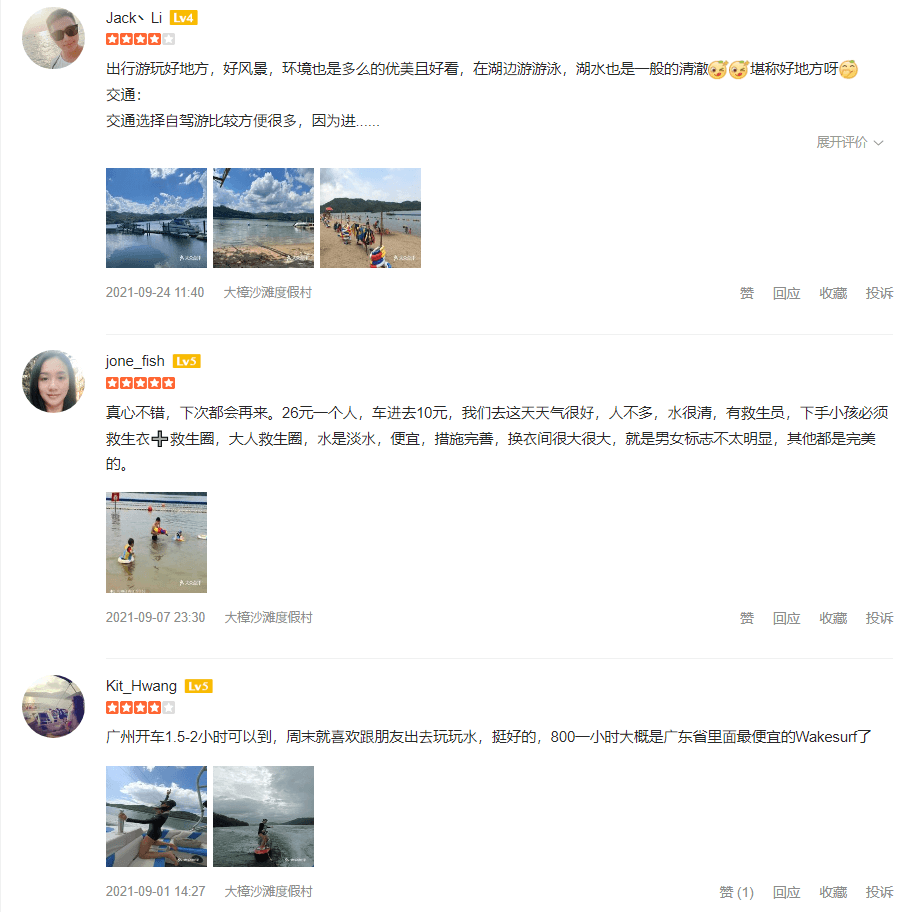Screen dimensions: 912x912
Task: Open jone_fish username link
Action: click(x=135, y=361)
